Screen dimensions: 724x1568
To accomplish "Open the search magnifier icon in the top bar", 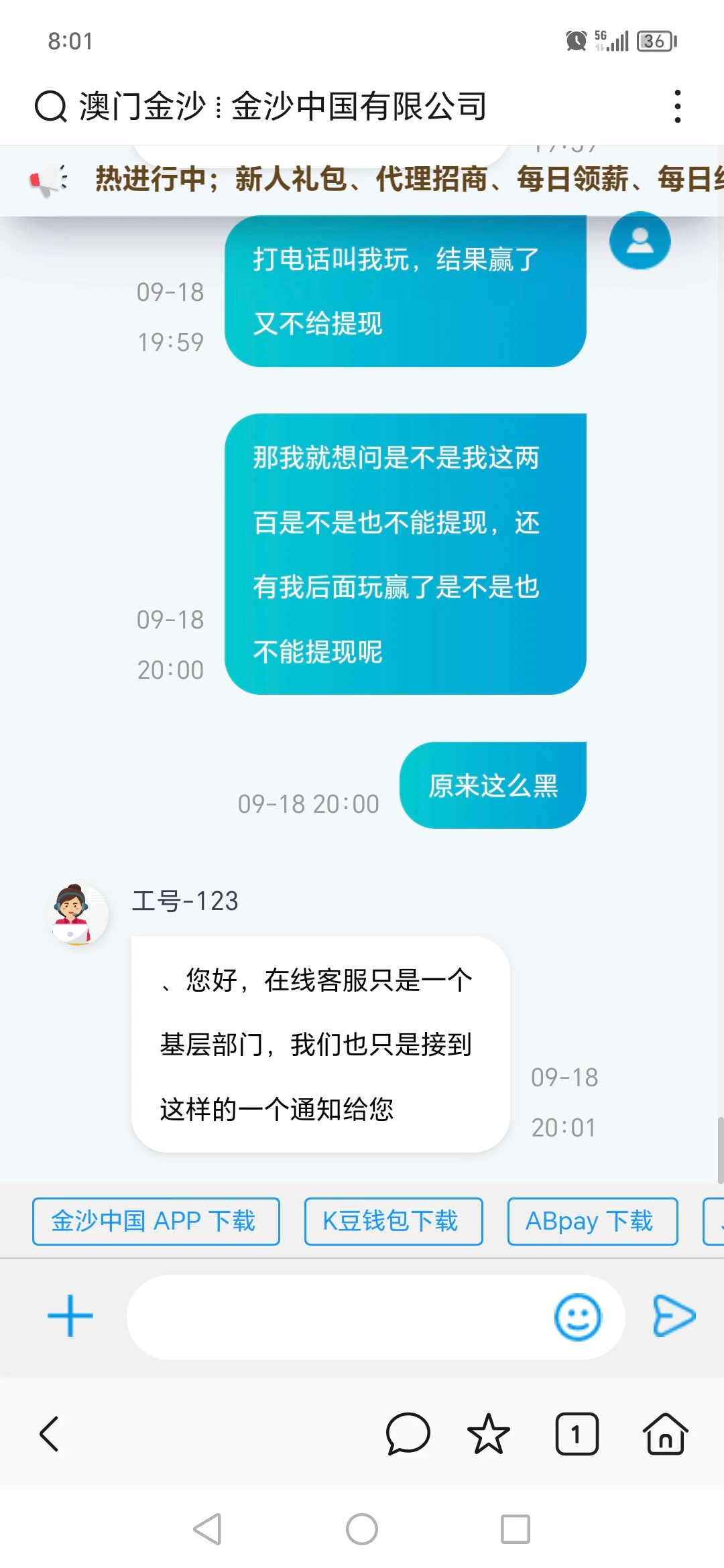I will (48, 105).
